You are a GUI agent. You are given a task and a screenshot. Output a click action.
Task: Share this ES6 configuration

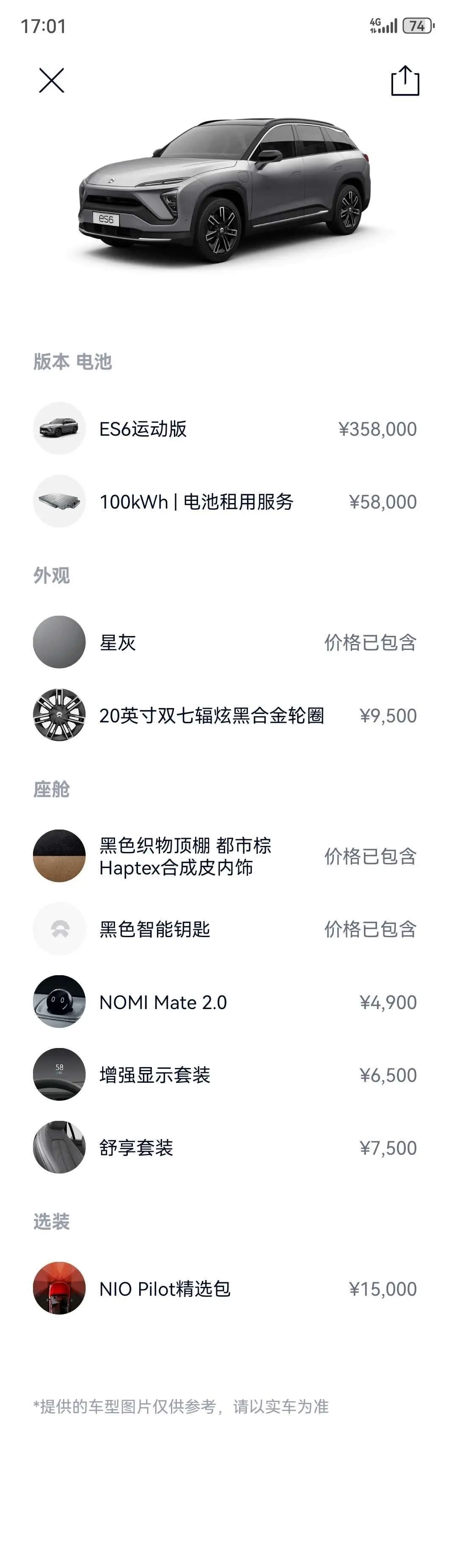point(405,81)
